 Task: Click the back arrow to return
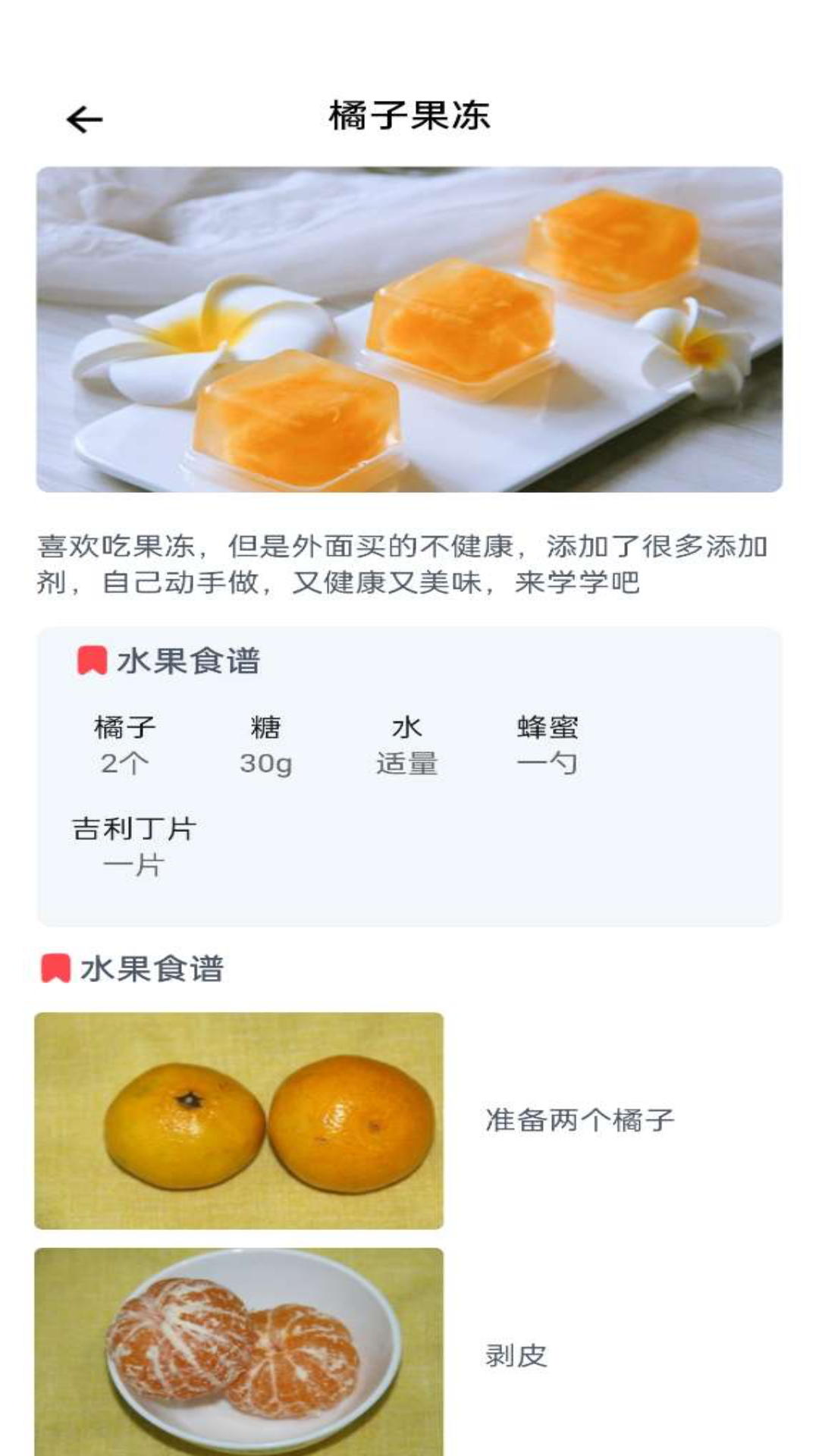[x=82, y=118]
